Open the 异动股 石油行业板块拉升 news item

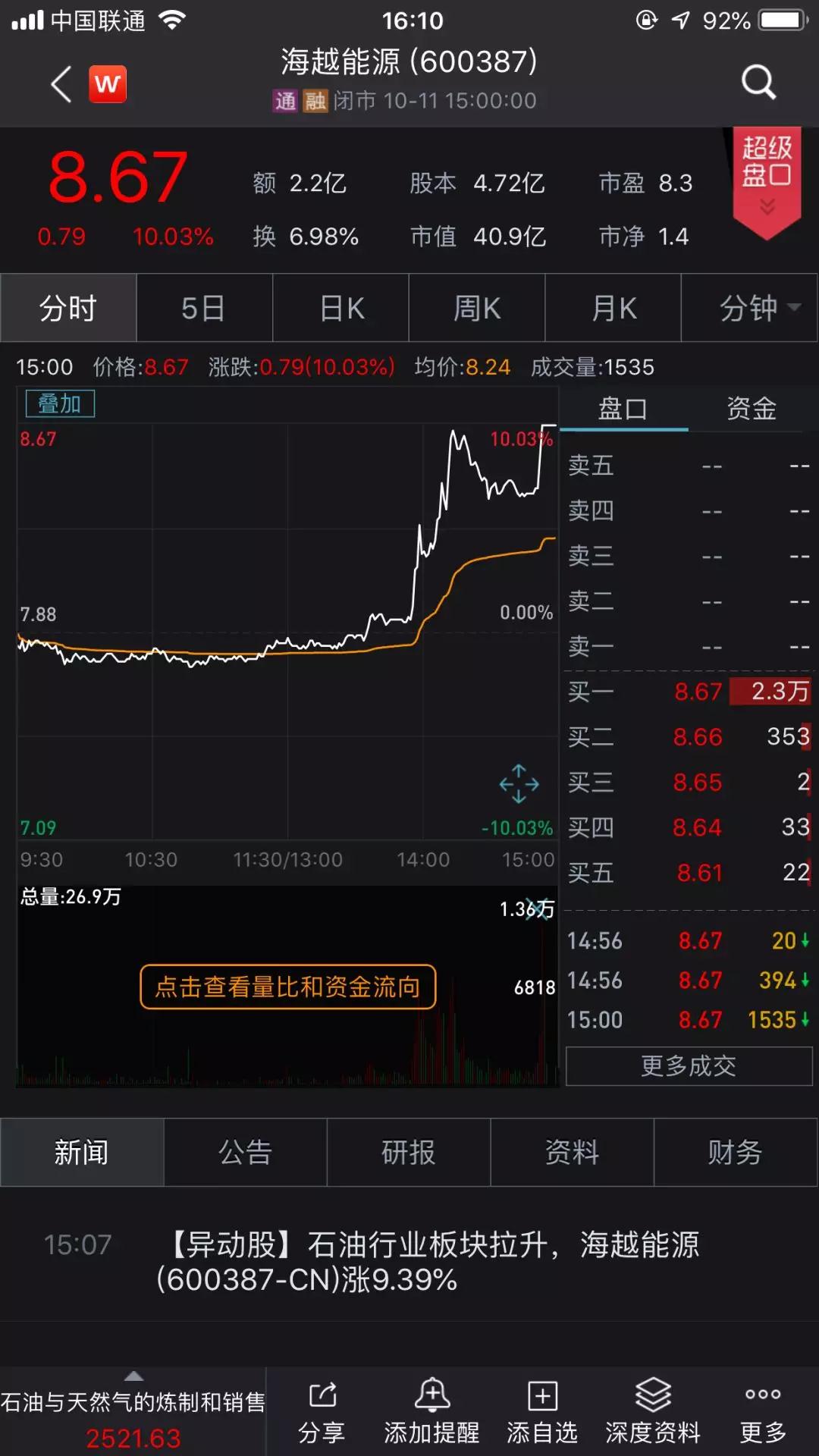click(x=428, y=1262)
